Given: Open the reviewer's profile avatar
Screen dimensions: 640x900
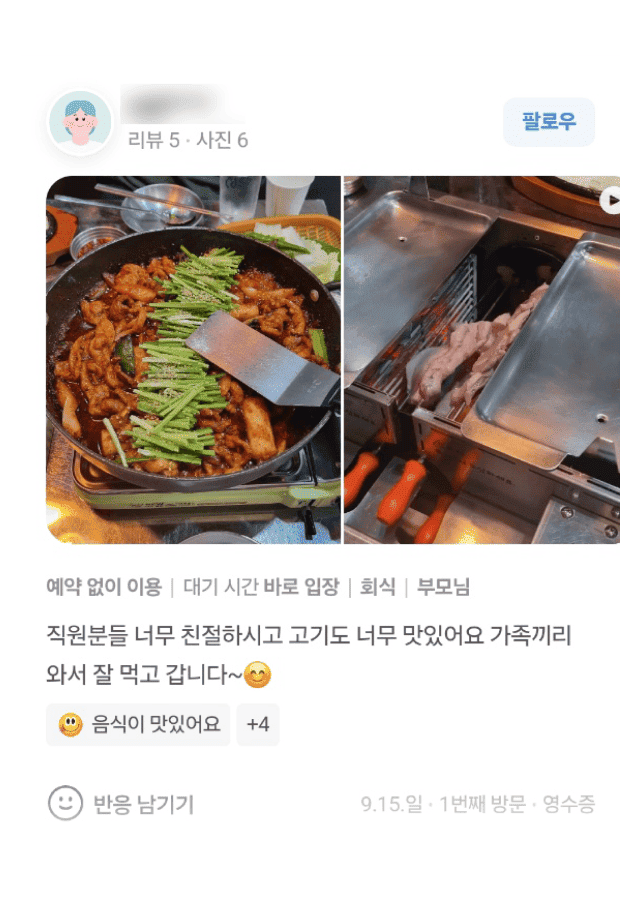Looking at the screenshot, I should pos(80,122).
